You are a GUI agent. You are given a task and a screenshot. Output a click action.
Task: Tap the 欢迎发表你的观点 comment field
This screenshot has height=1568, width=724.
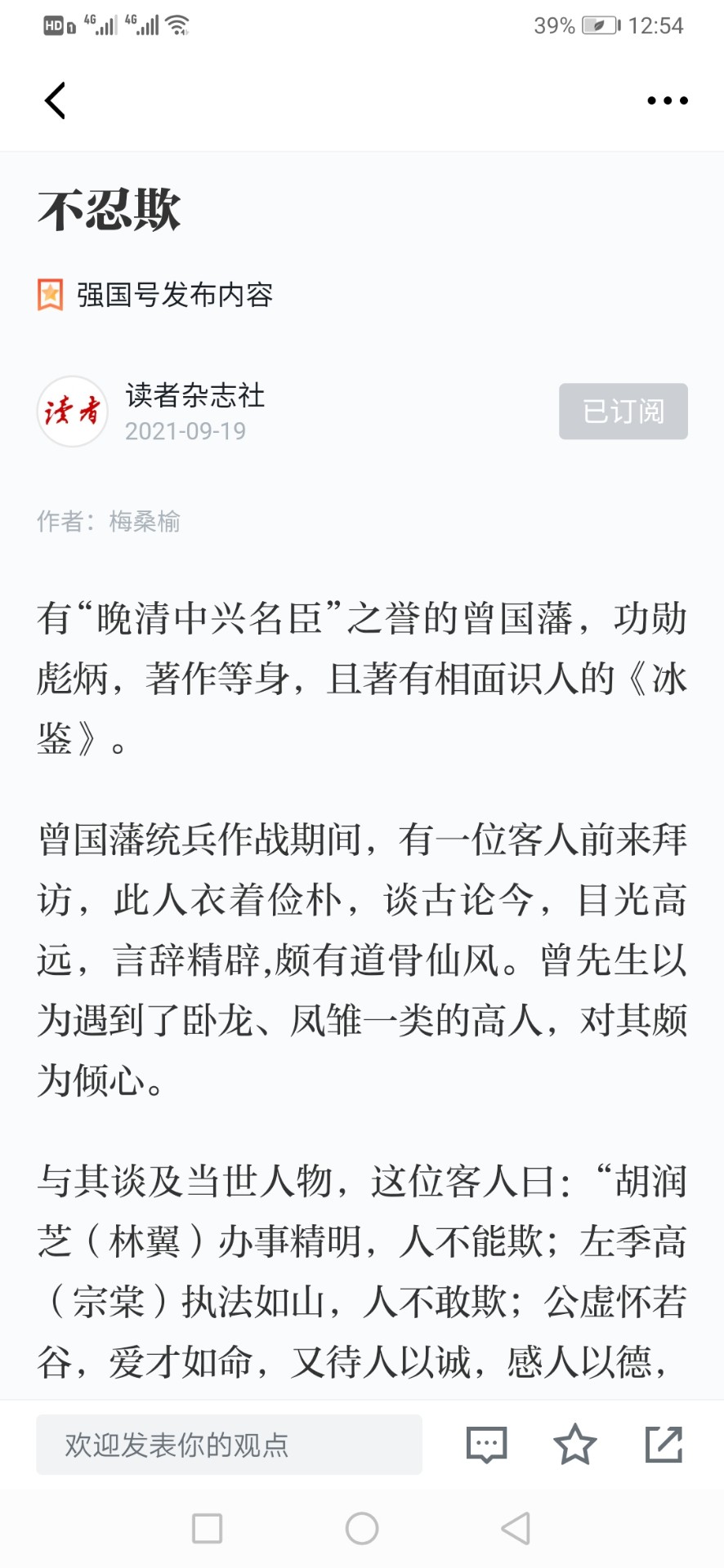click(x=229, y=1445)
